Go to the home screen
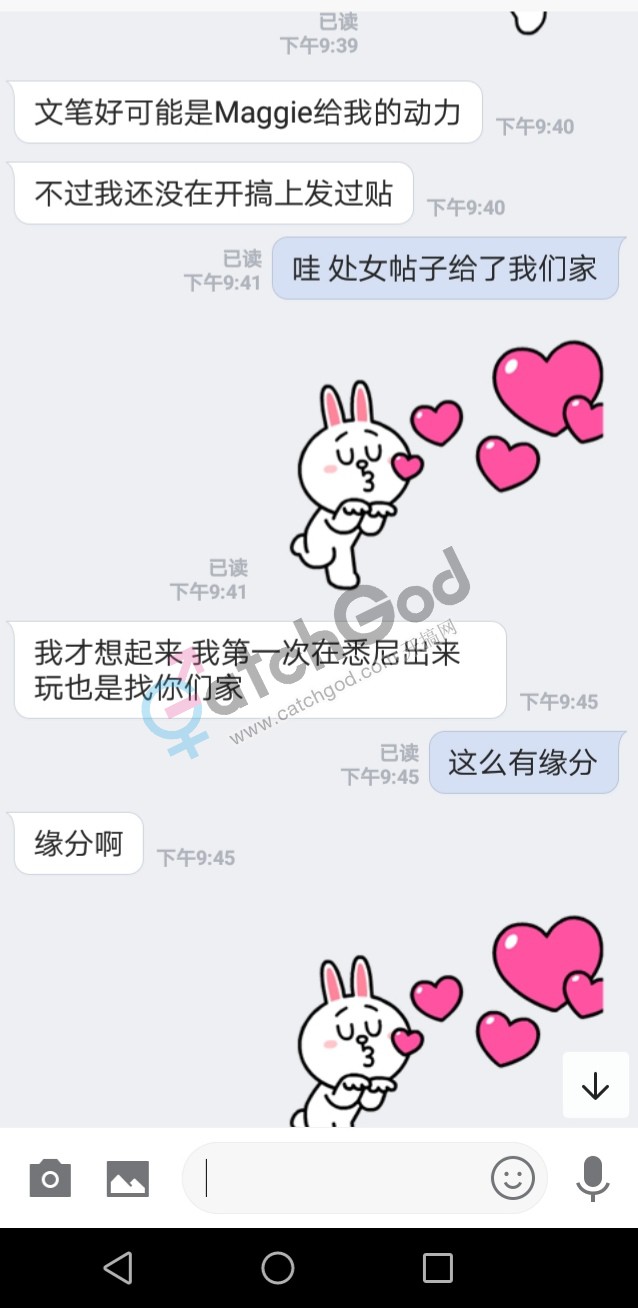The width and height of the screenshot is (638, 1308). pos(278,1268)
